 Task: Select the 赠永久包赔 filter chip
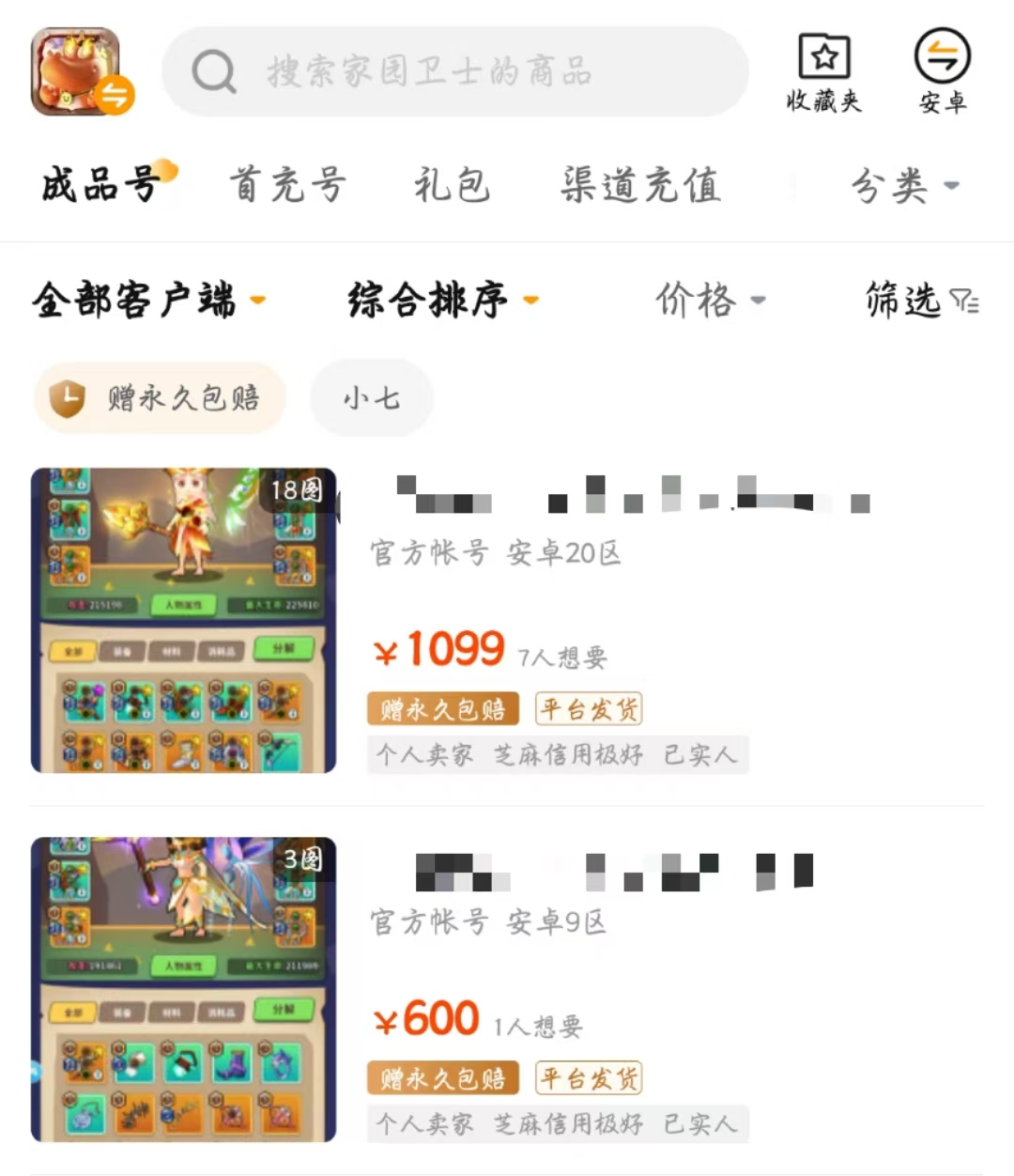tap(160, 398)
